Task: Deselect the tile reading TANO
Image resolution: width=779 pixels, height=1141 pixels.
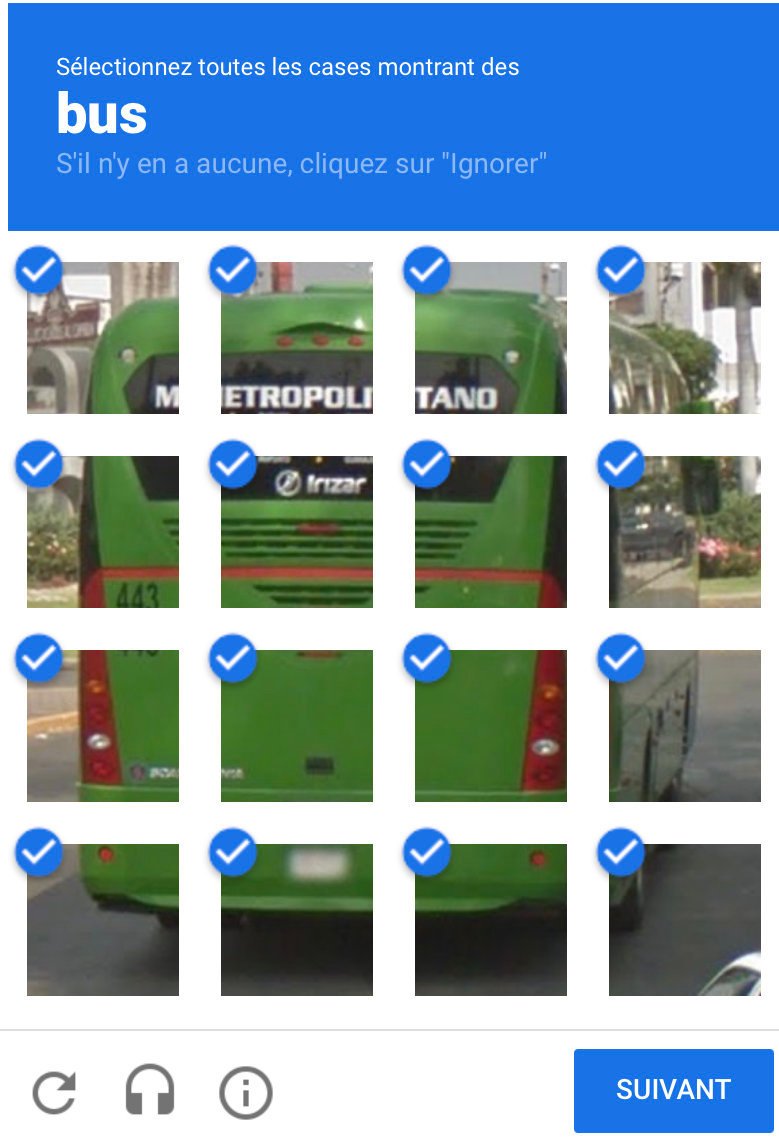Action: 490,337
